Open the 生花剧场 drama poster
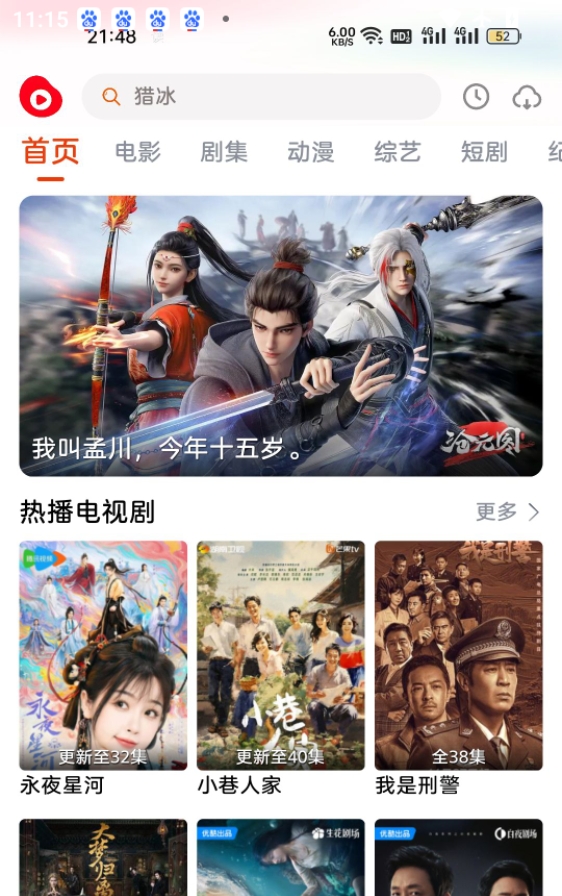Screen dimensions: 562x896 pos(280,857)
